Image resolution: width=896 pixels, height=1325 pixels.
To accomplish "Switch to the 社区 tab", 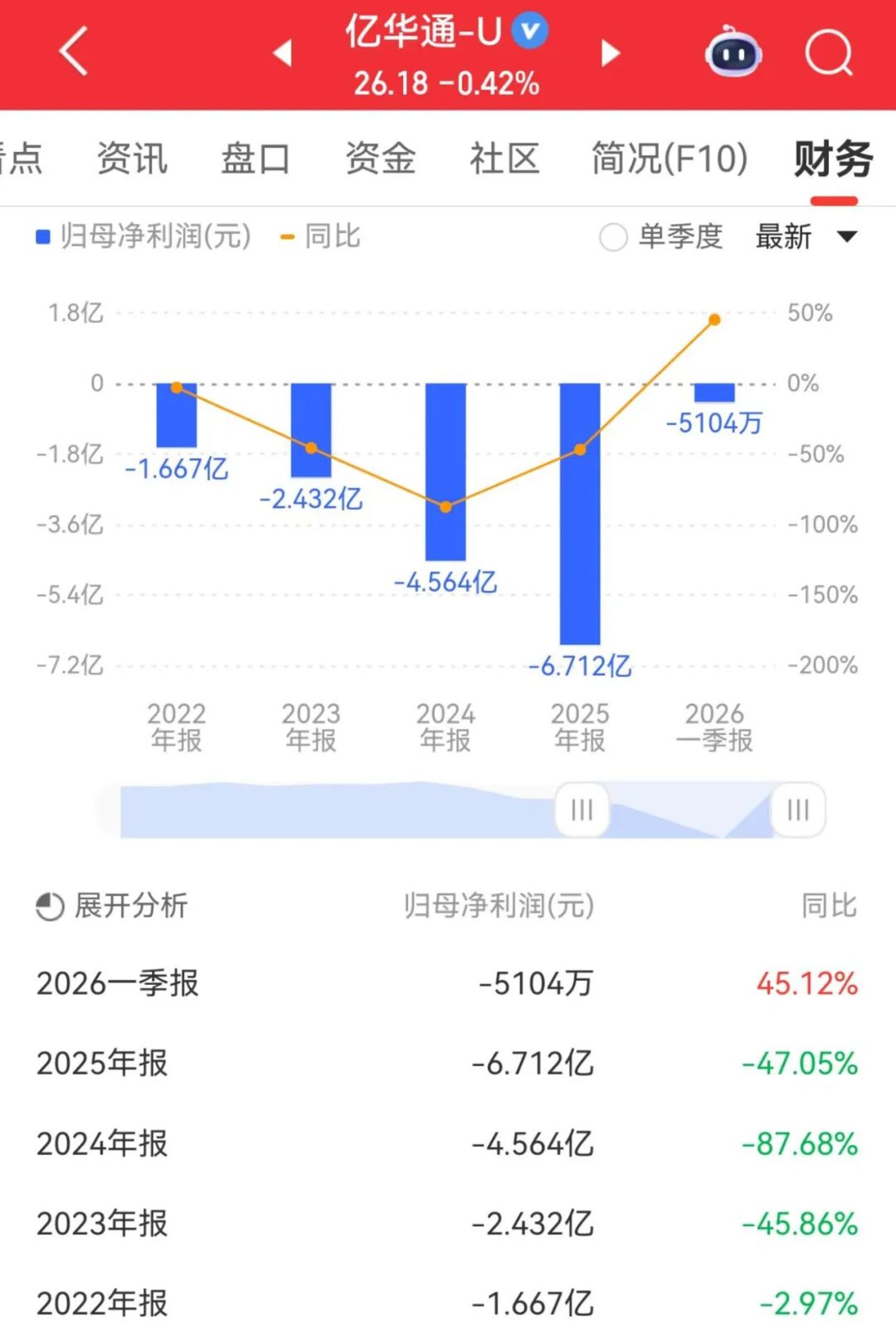I will point(505,158).
